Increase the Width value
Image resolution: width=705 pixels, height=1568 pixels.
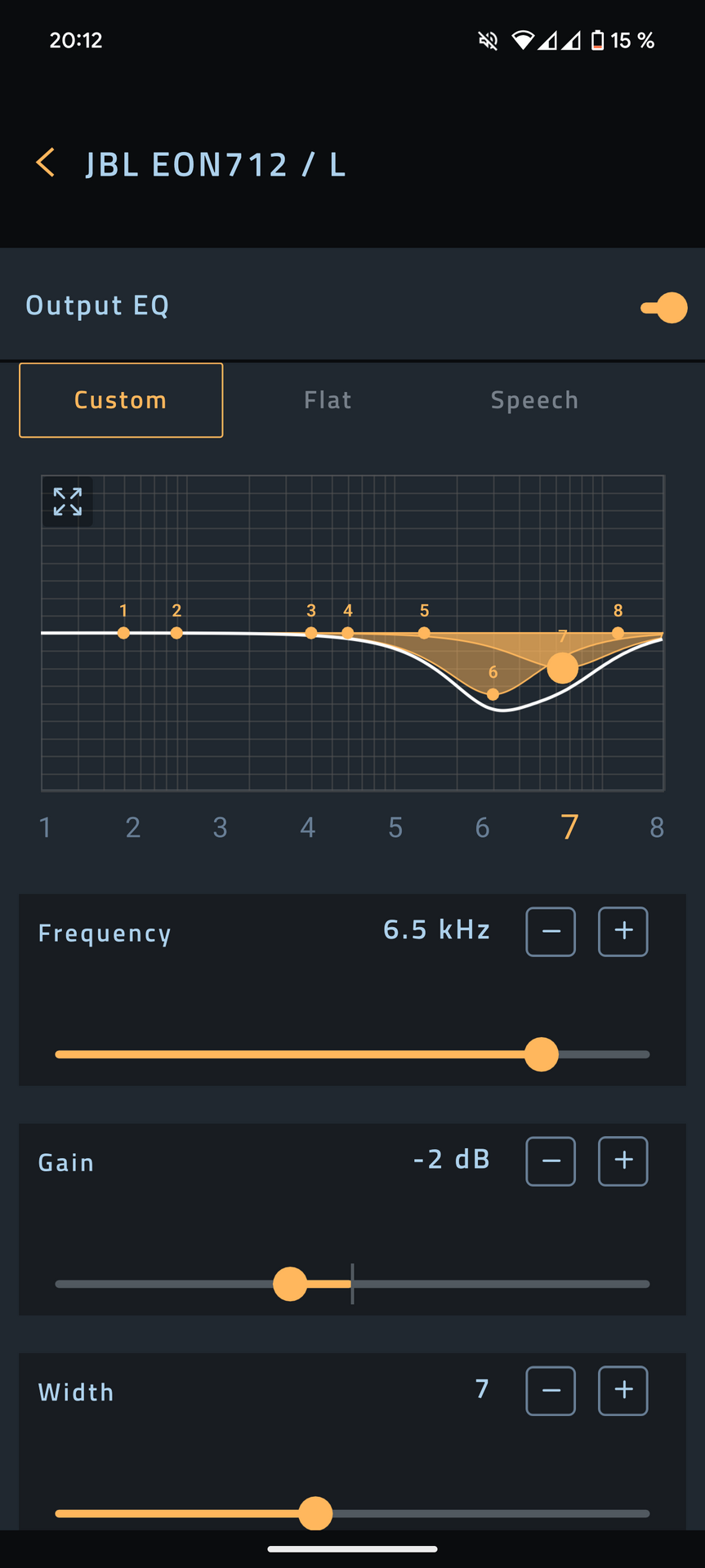[x=623, y=1391]
